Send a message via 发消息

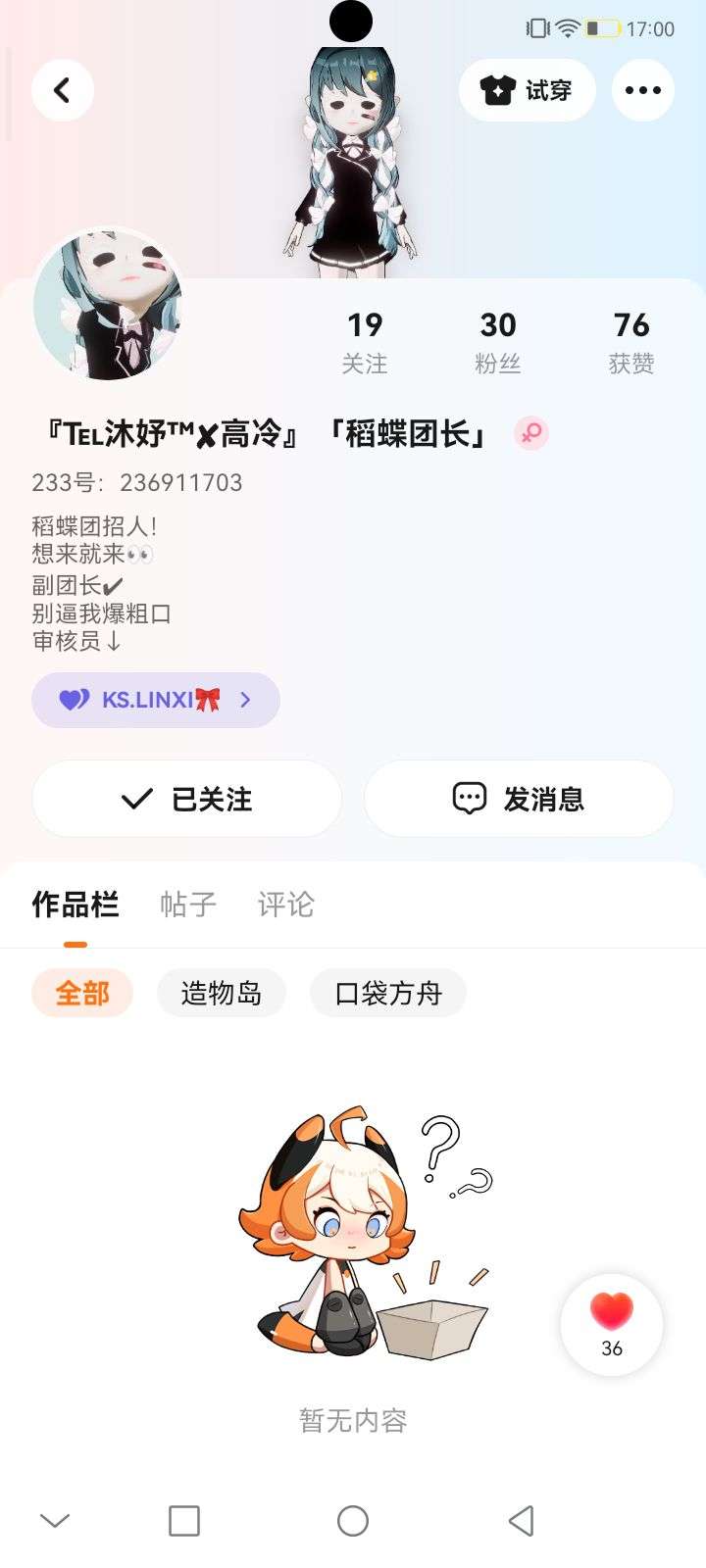coord(519,799)
